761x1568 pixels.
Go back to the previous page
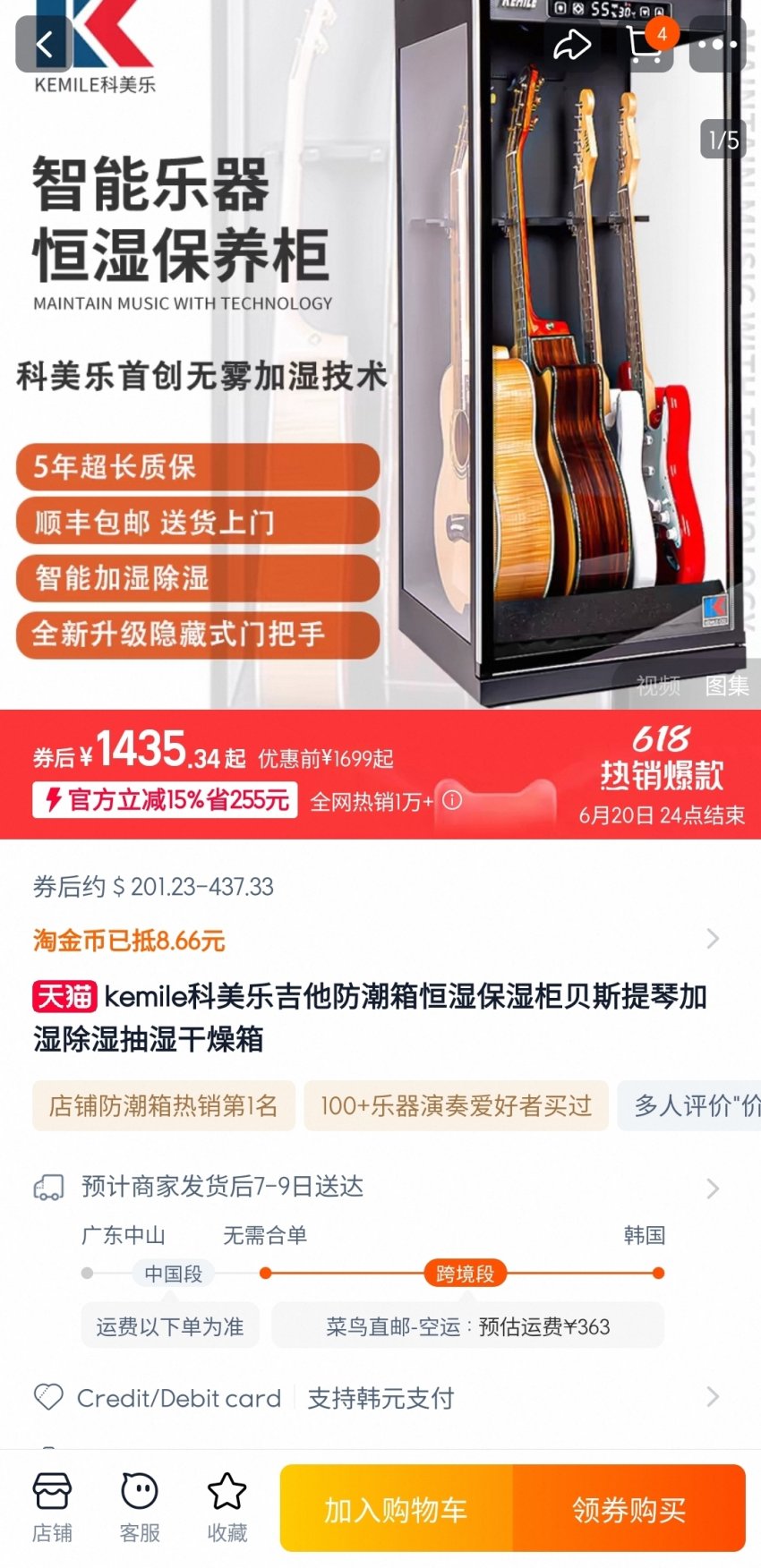coord(44,44)
